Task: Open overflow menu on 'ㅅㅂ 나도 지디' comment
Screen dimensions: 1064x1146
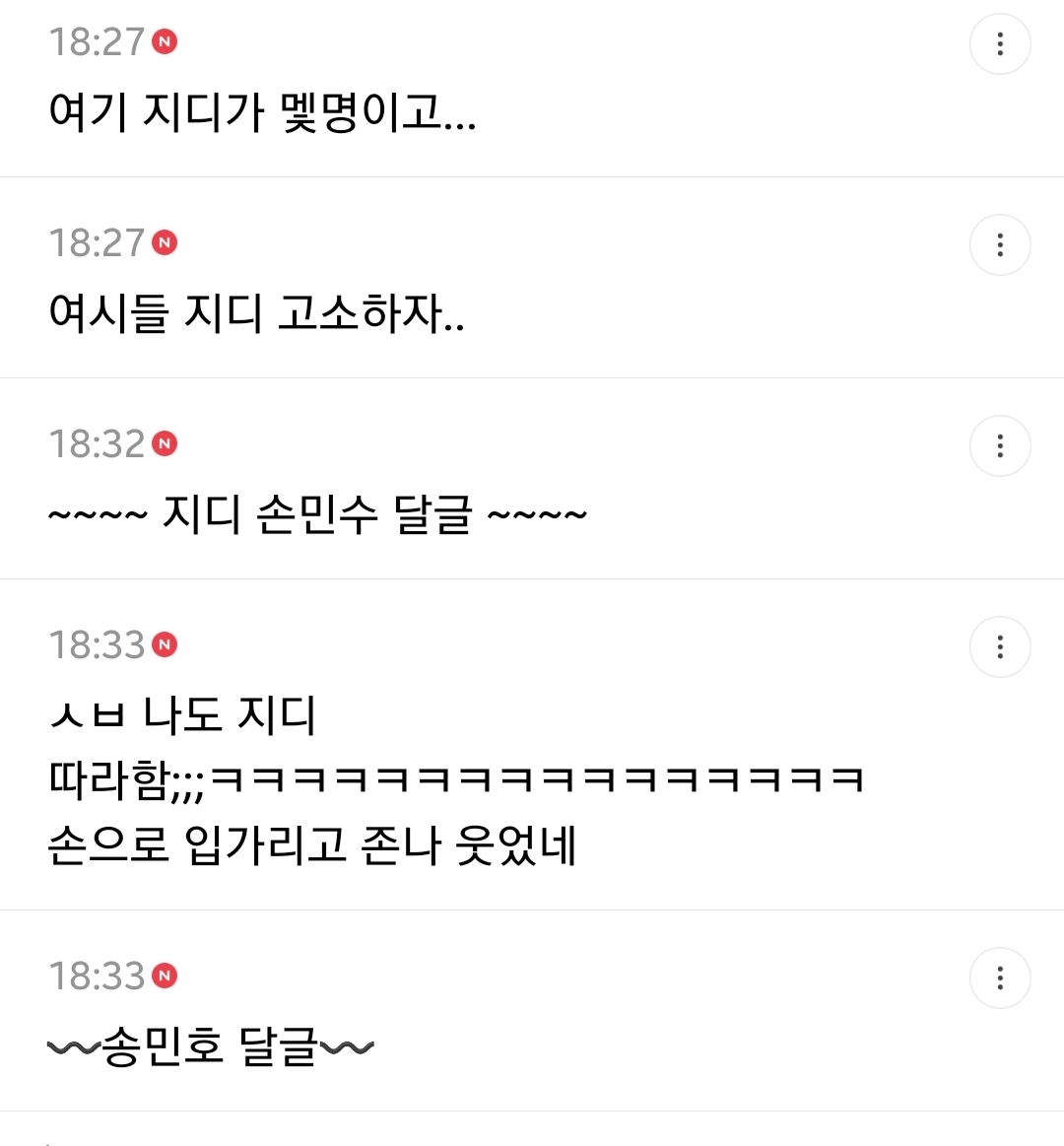Action: (x=1000, y=646)
